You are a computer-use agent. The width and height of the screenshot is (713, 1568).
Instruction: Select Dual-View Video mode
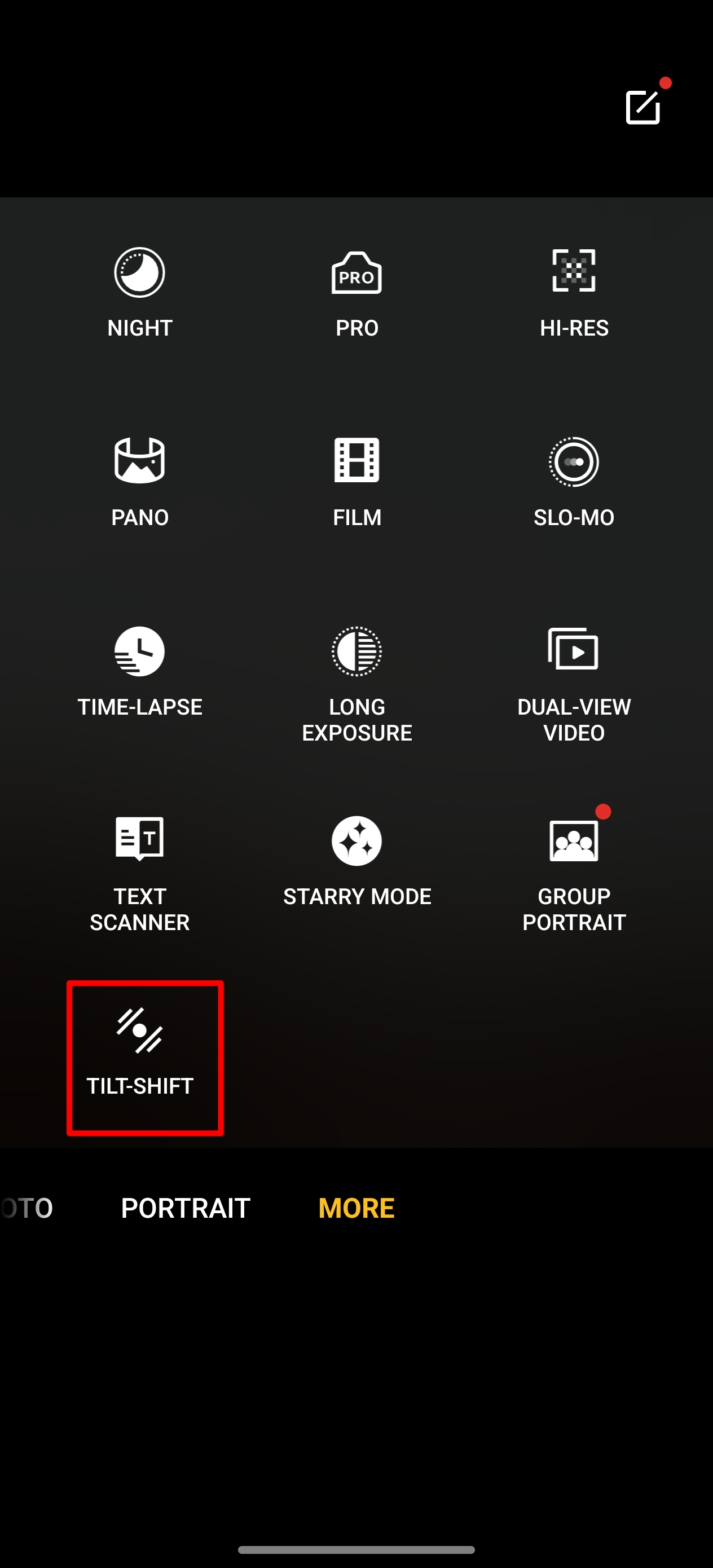(574, 683)
